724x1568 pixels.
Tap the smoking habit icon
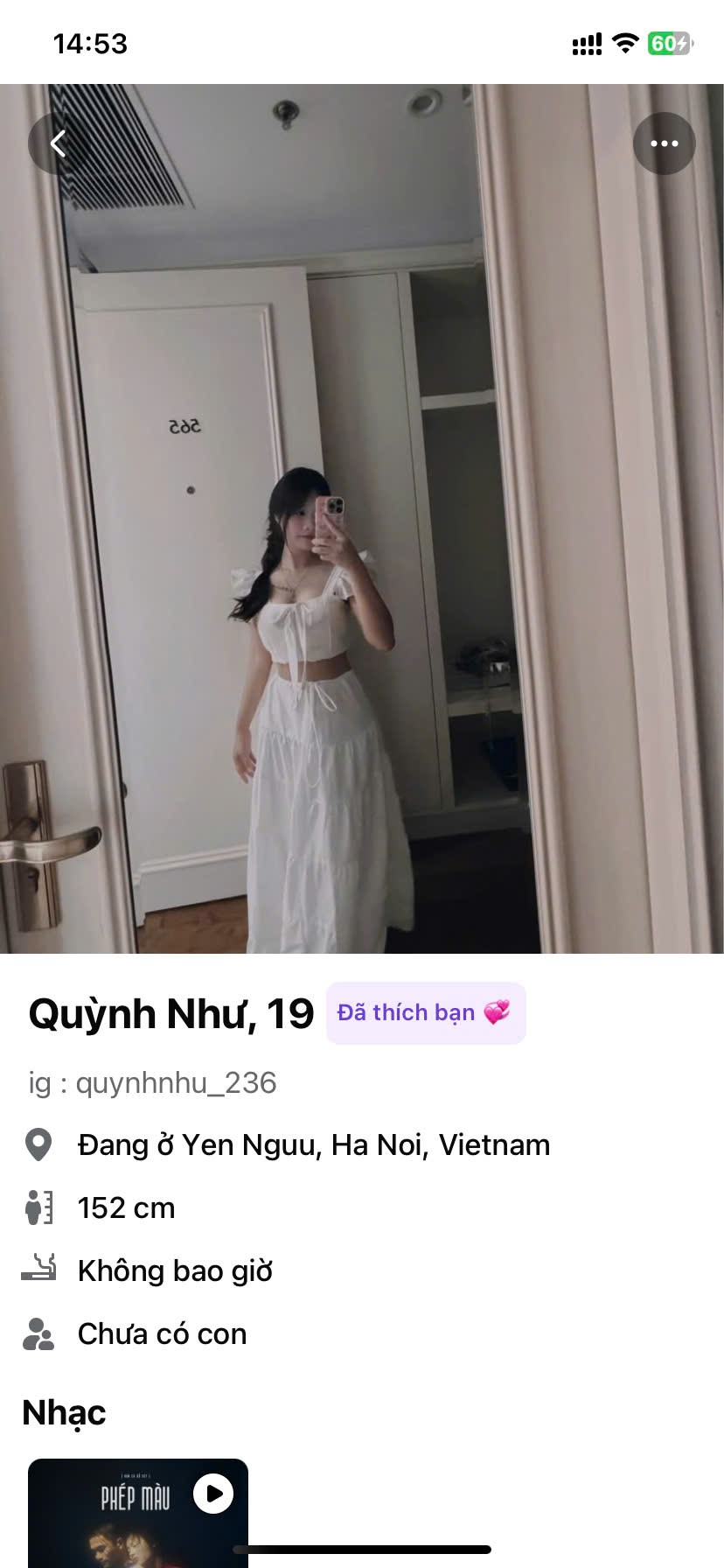click(x=38, y=1270)
